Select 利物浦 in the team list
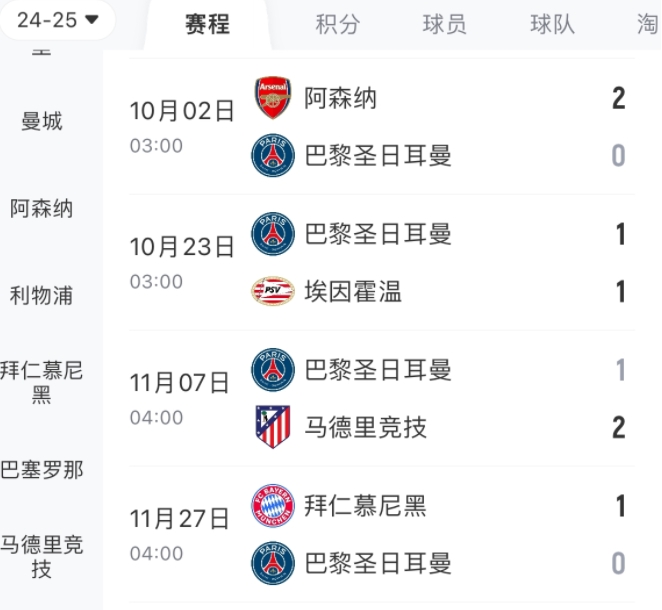Screen dimensions: 662x610 tap(42, 295)
